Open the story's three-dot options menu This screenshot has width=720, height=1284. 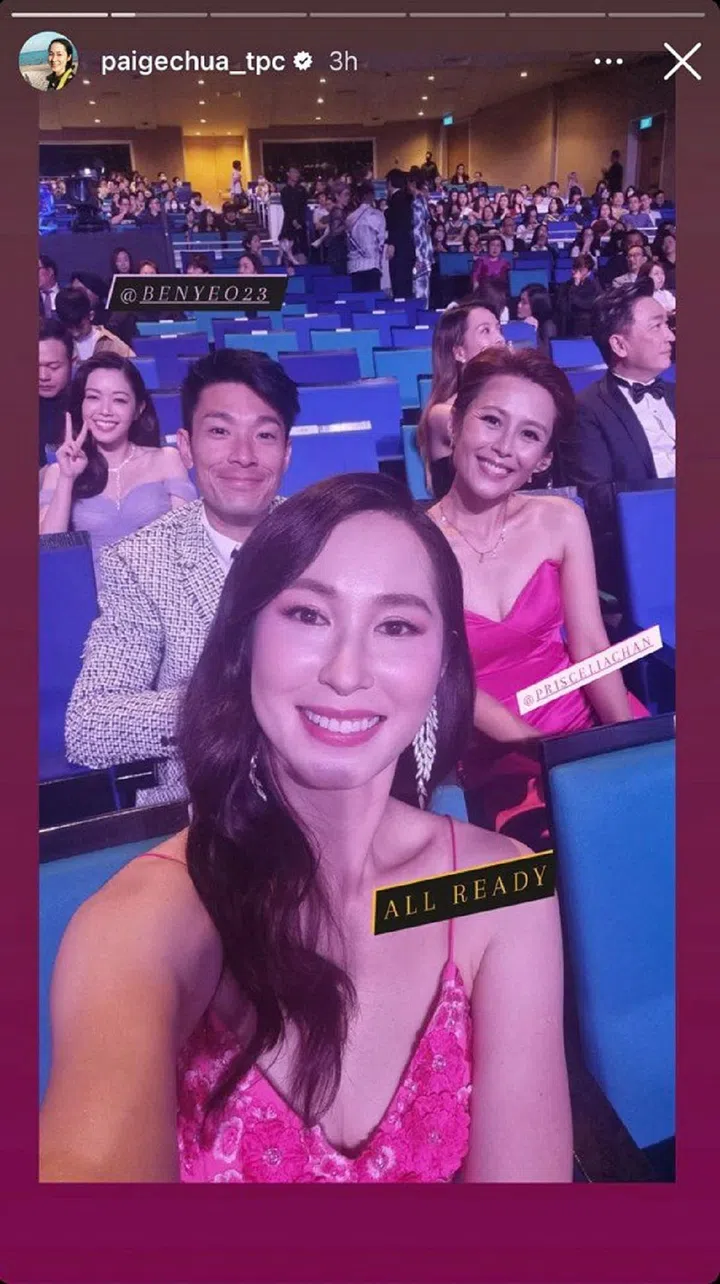608,62
